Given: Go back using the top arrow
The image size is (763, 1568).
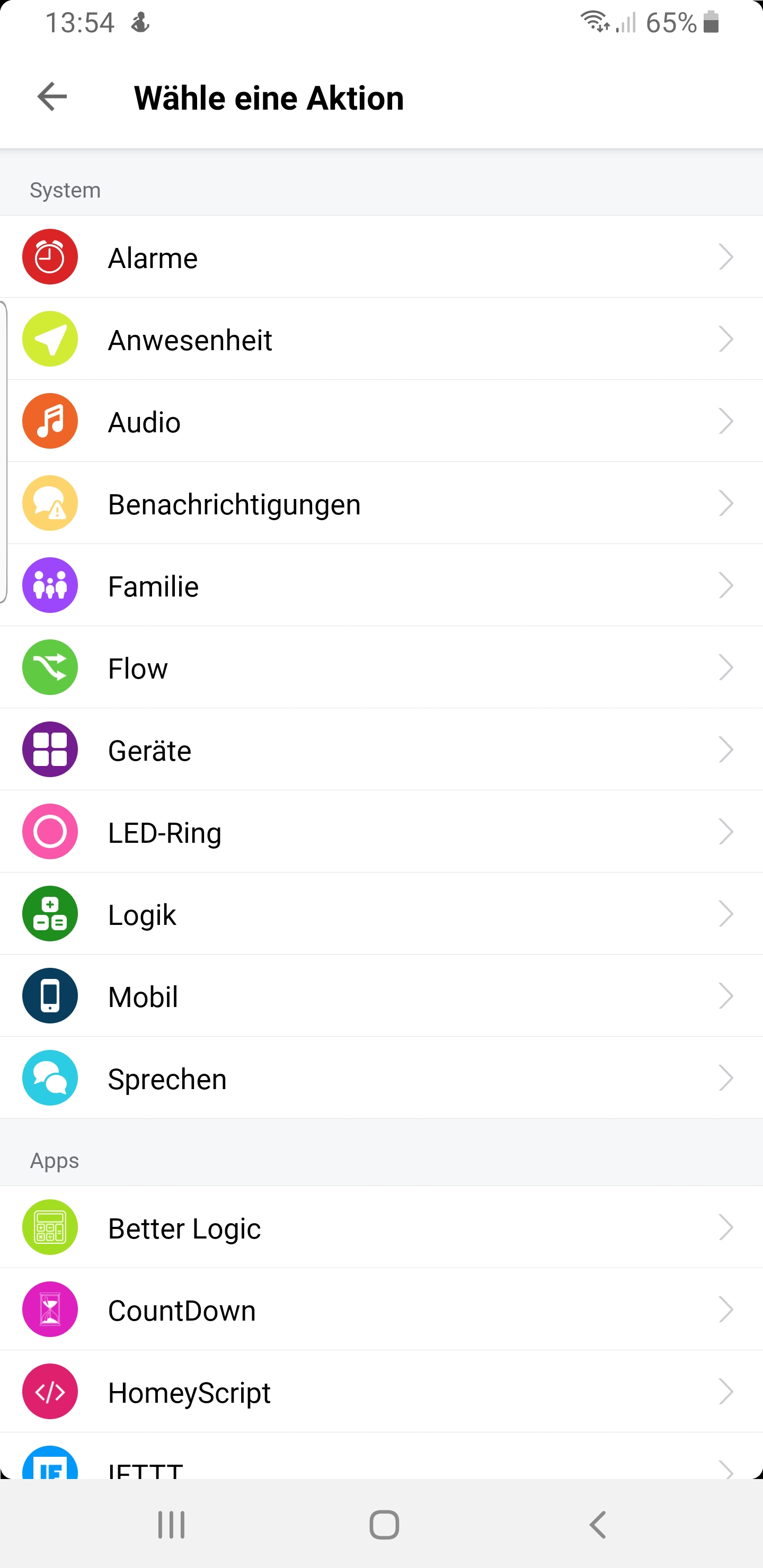Looking at the screenshot, I should [x=52, y=97].
